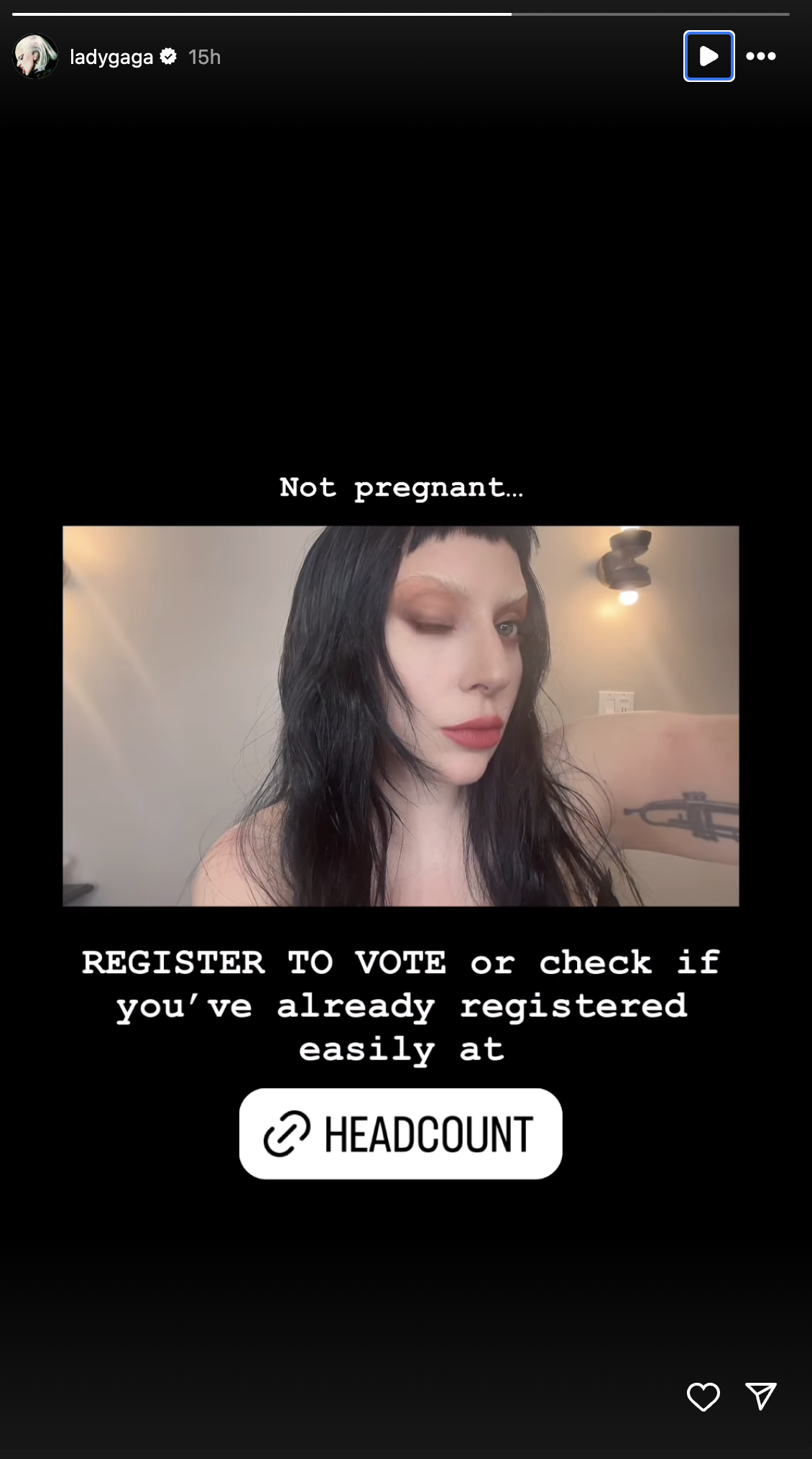The height and width of the screenshot is (1459, 812).
Task: Share this story via paper plane
Action: pos(761,1396)
